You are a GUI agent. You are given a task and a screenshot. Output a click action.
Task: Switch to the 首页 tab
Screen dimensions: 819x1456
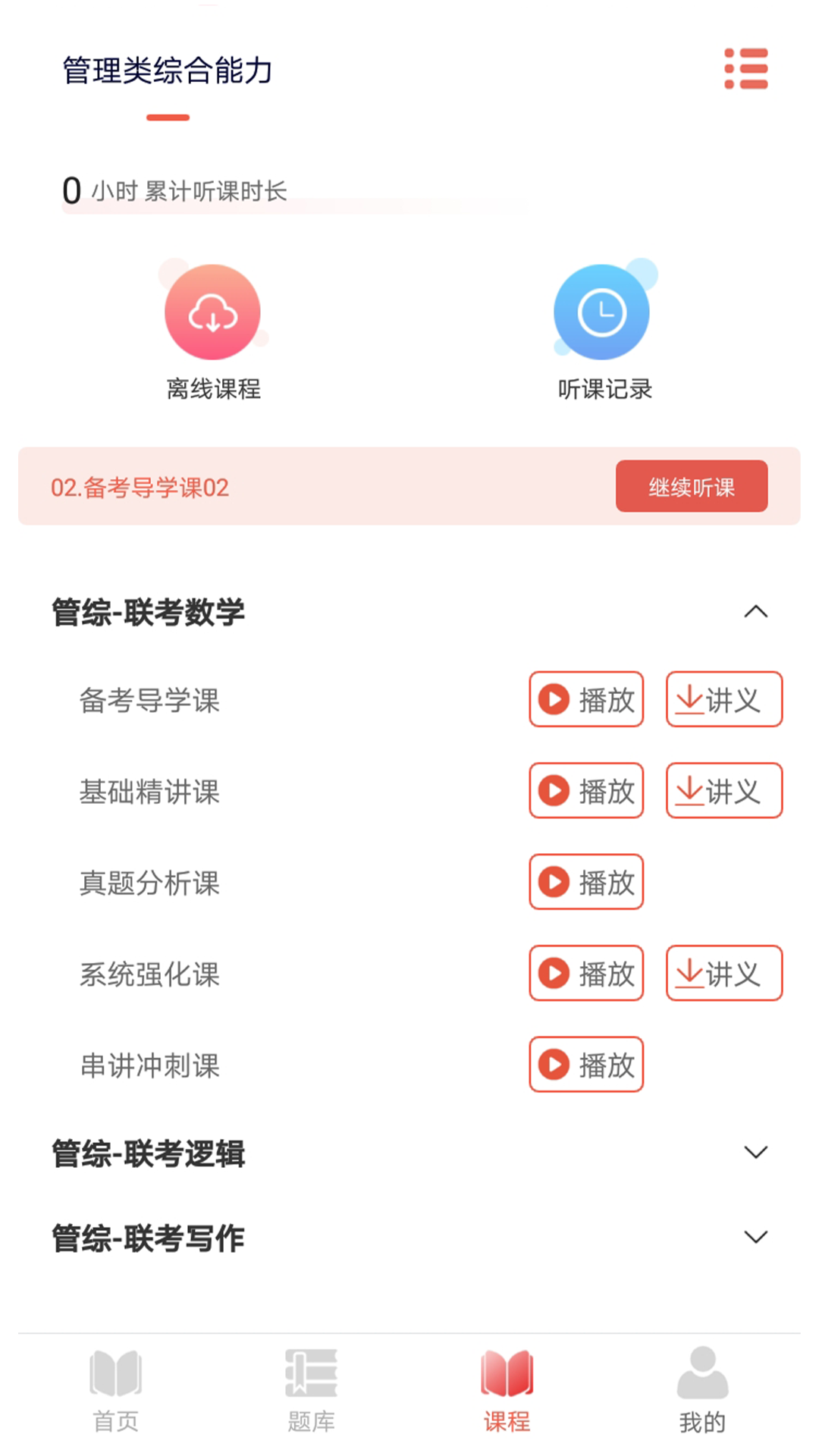pos(115,1390)
